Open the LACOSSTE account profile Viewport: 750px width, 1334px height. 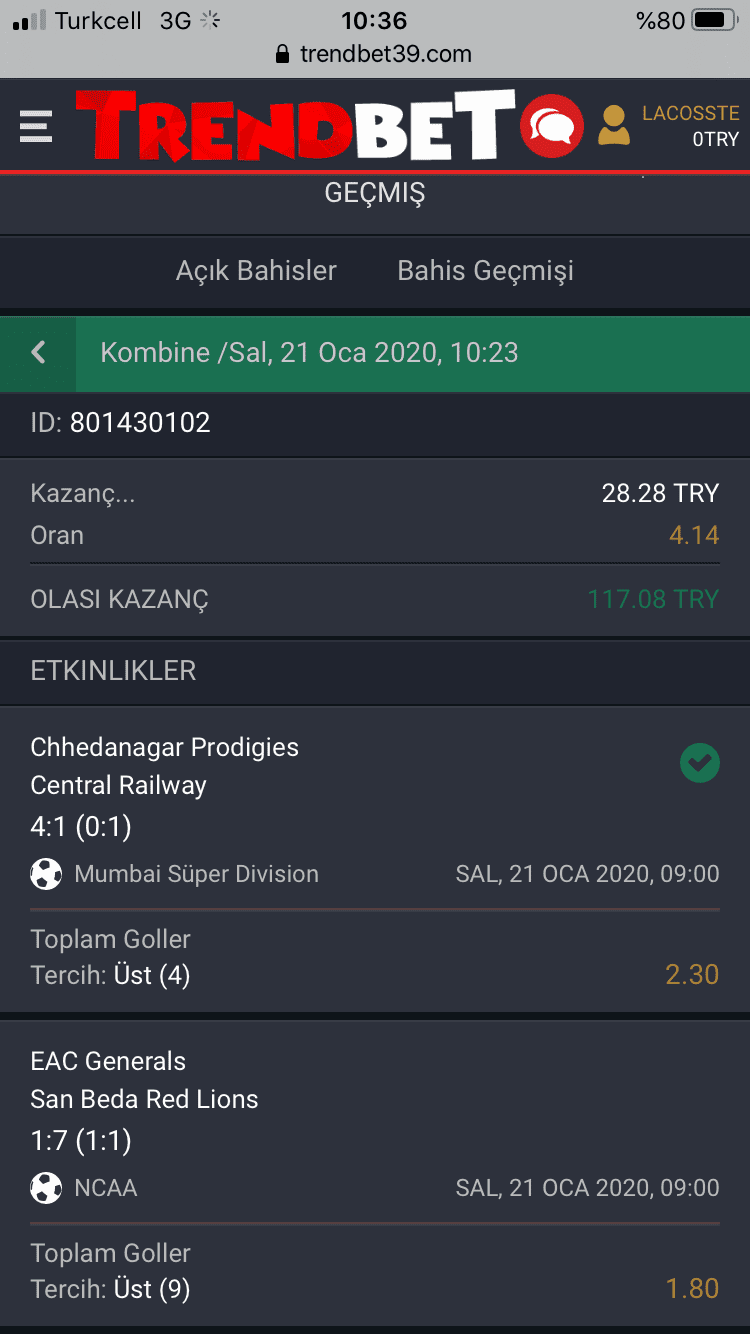tap(668, 126)
